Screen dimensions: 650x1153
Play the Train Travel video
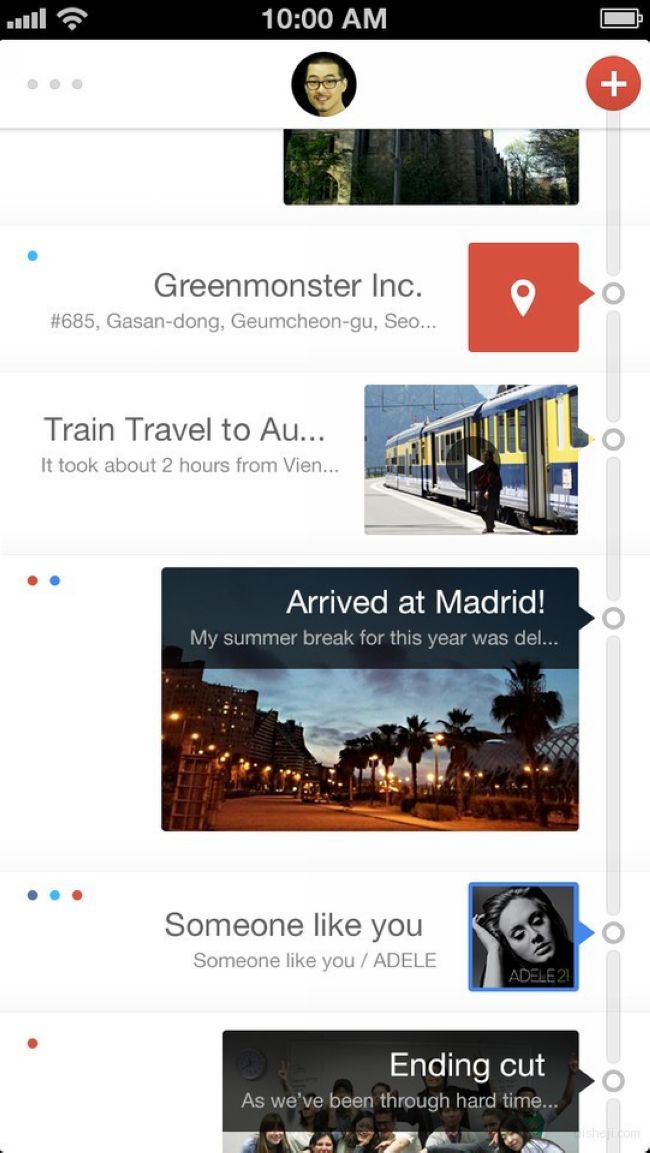[471, 463]
